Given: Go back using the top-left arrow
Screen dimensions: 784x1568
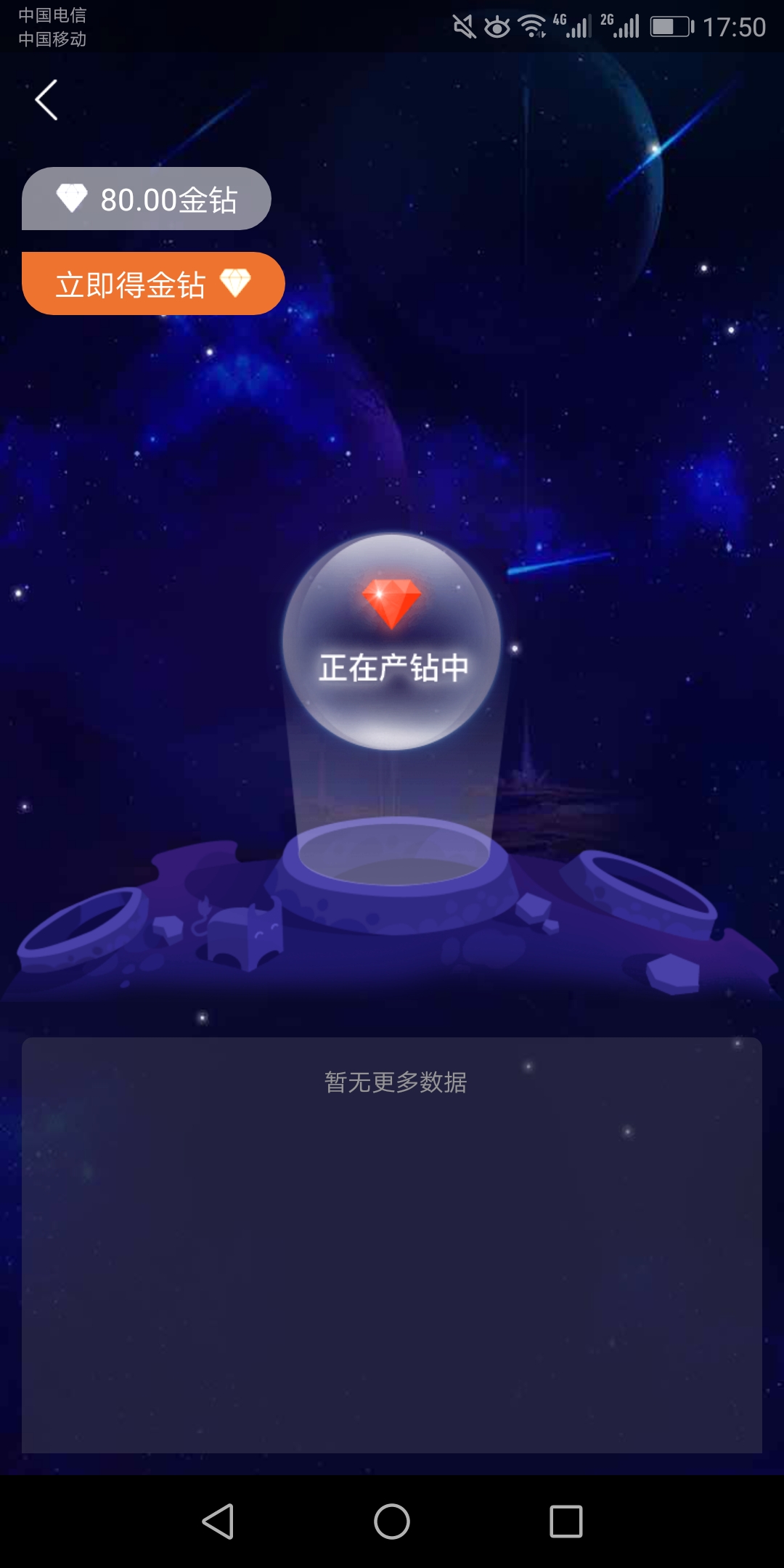Looking at the screenshot, I should coord(46,100).
